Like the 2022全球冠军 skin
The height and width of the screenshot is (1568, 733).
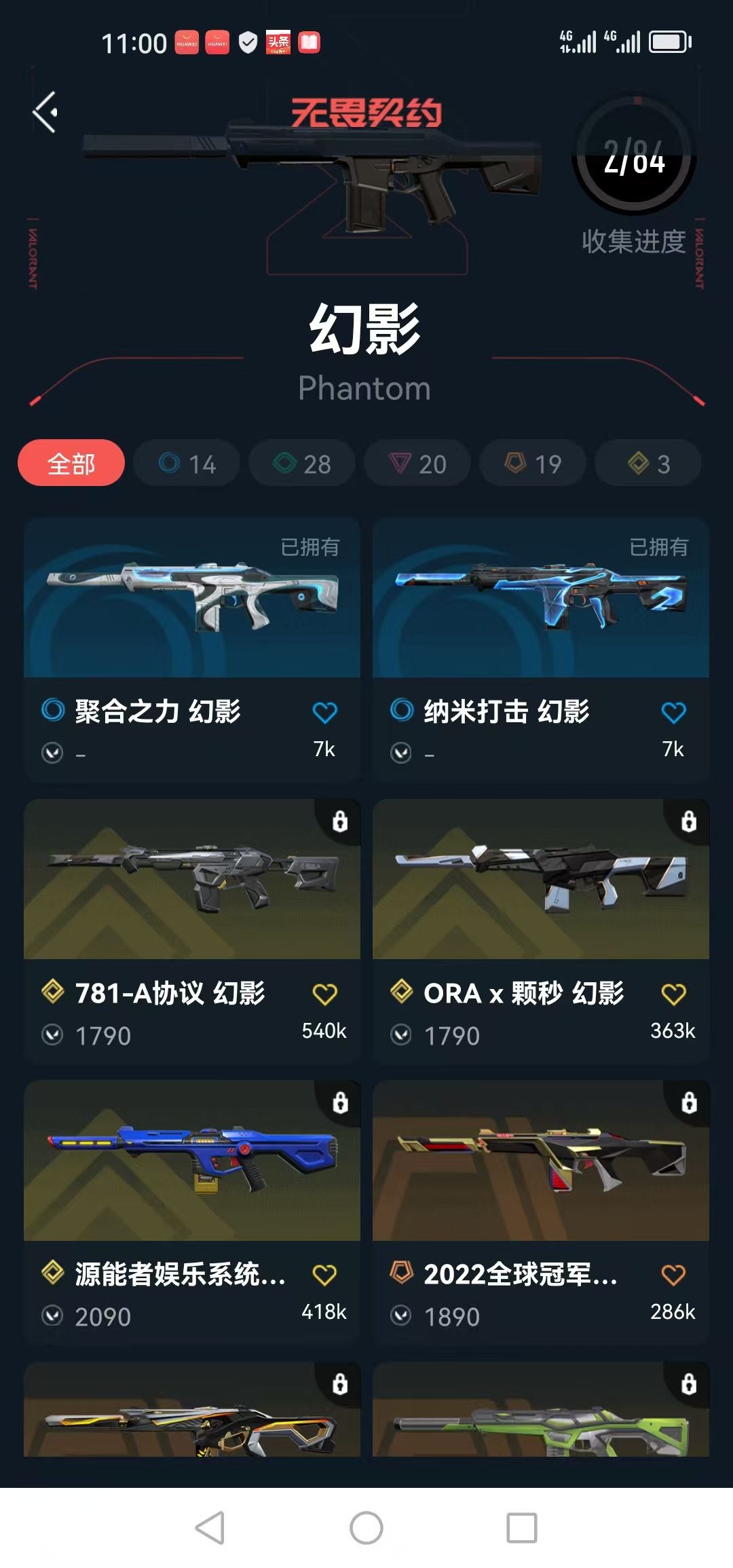coord(673,1275)
